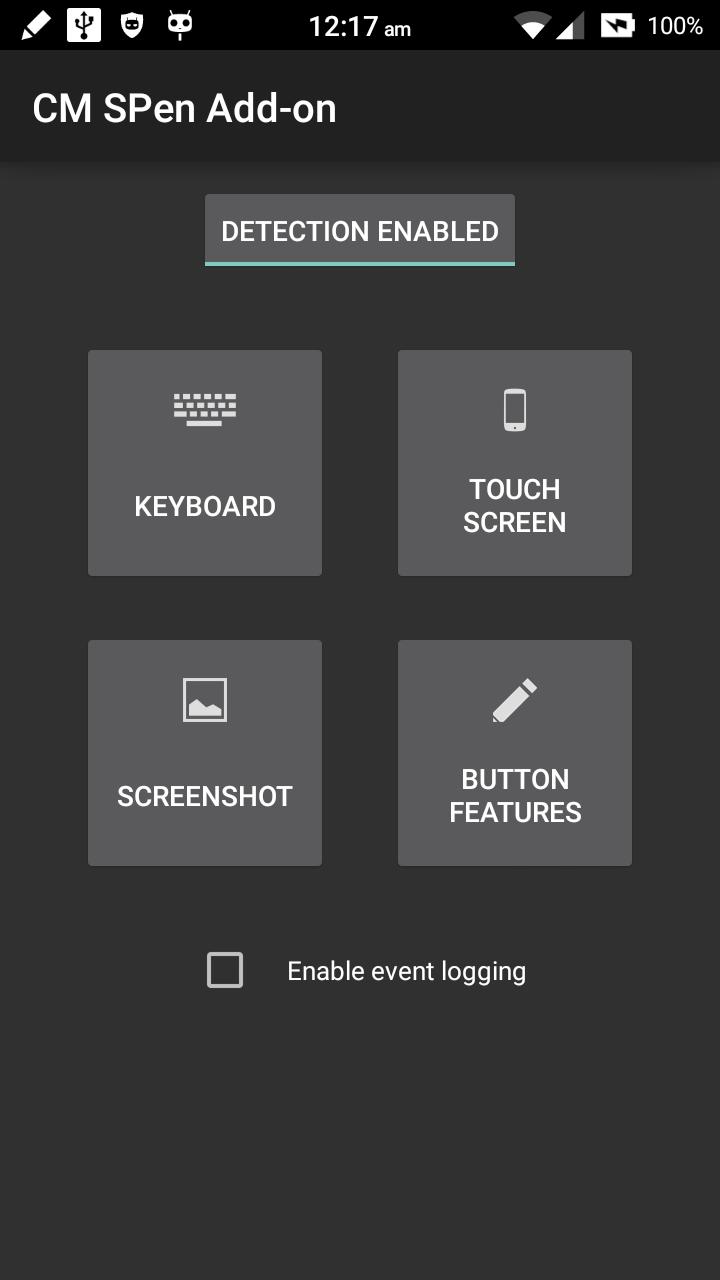Open the Touch Screen settings tile
The height and width of the screenshot is (1280, 720).
514,462
